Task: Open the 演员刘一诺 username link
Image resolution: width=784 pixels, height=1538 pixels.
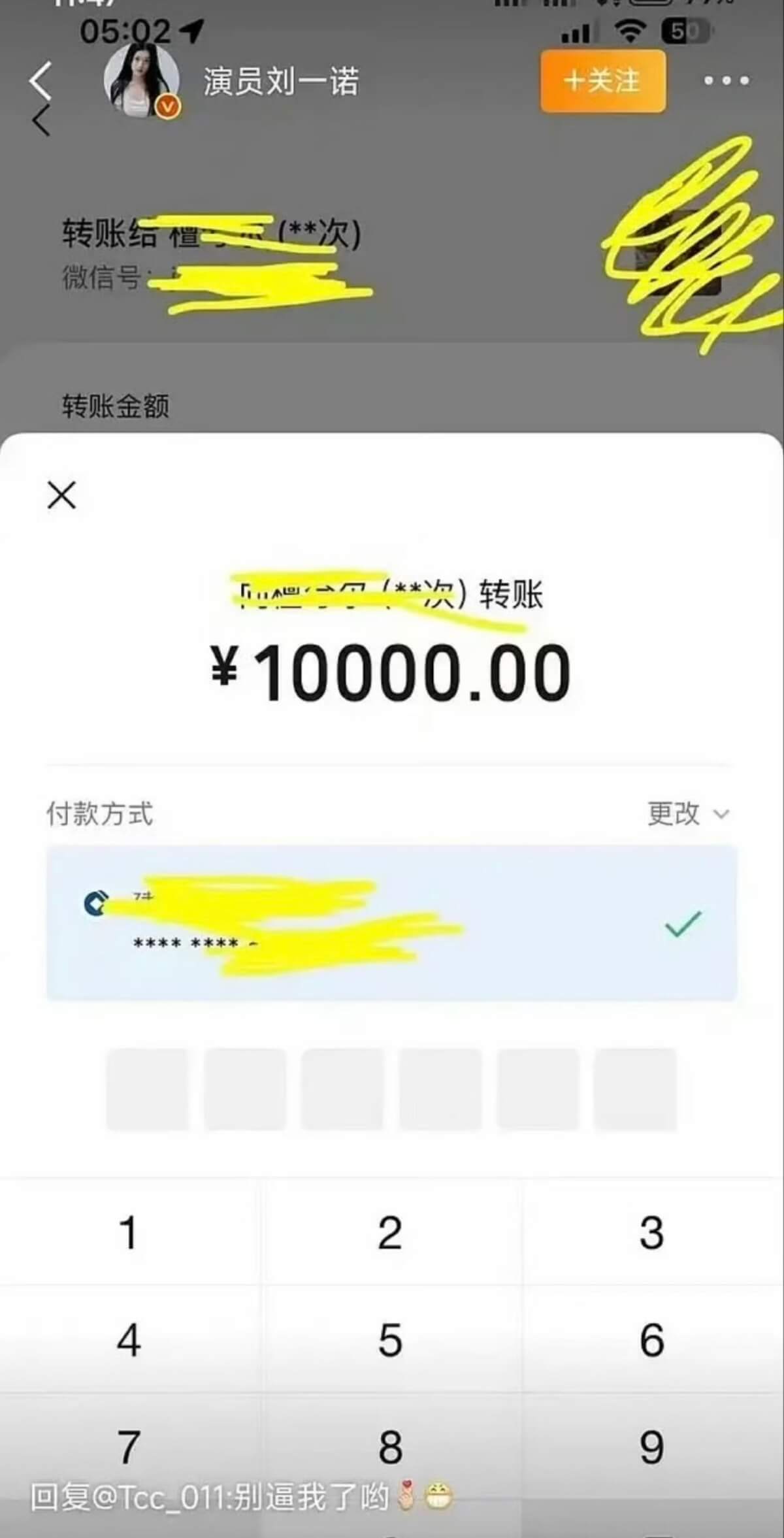Action: pos(281,82)
